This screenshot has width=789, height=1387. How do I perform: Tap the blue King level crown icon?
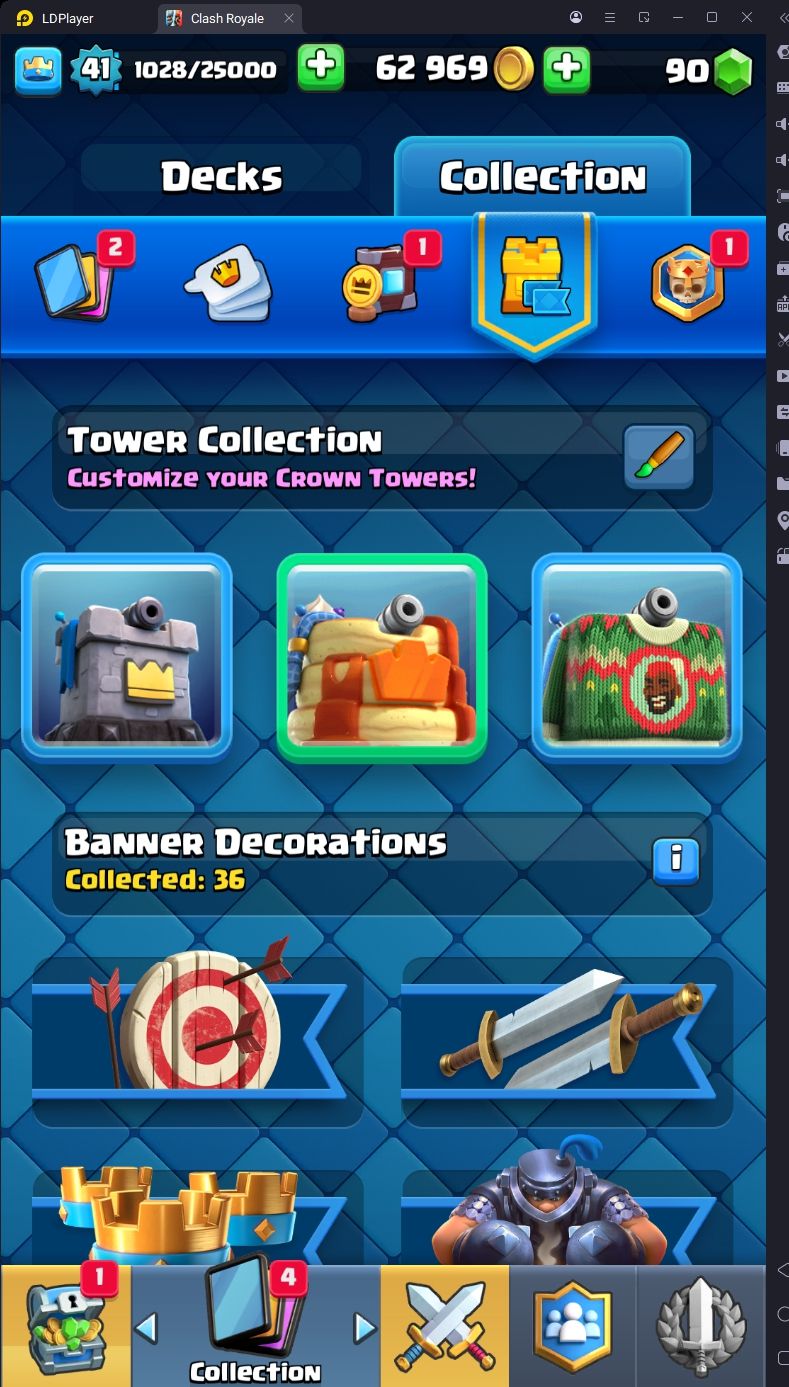tap(38, 69)
